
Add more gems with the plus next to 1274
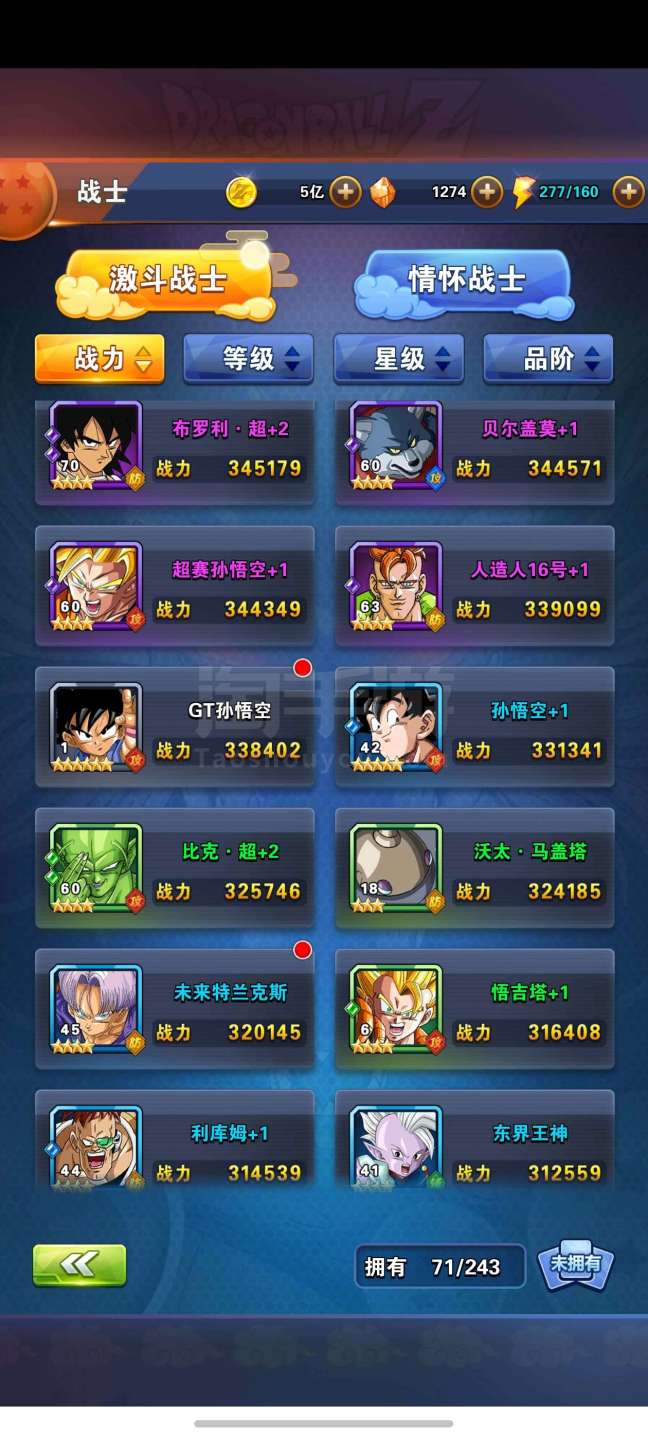(486, 191)
